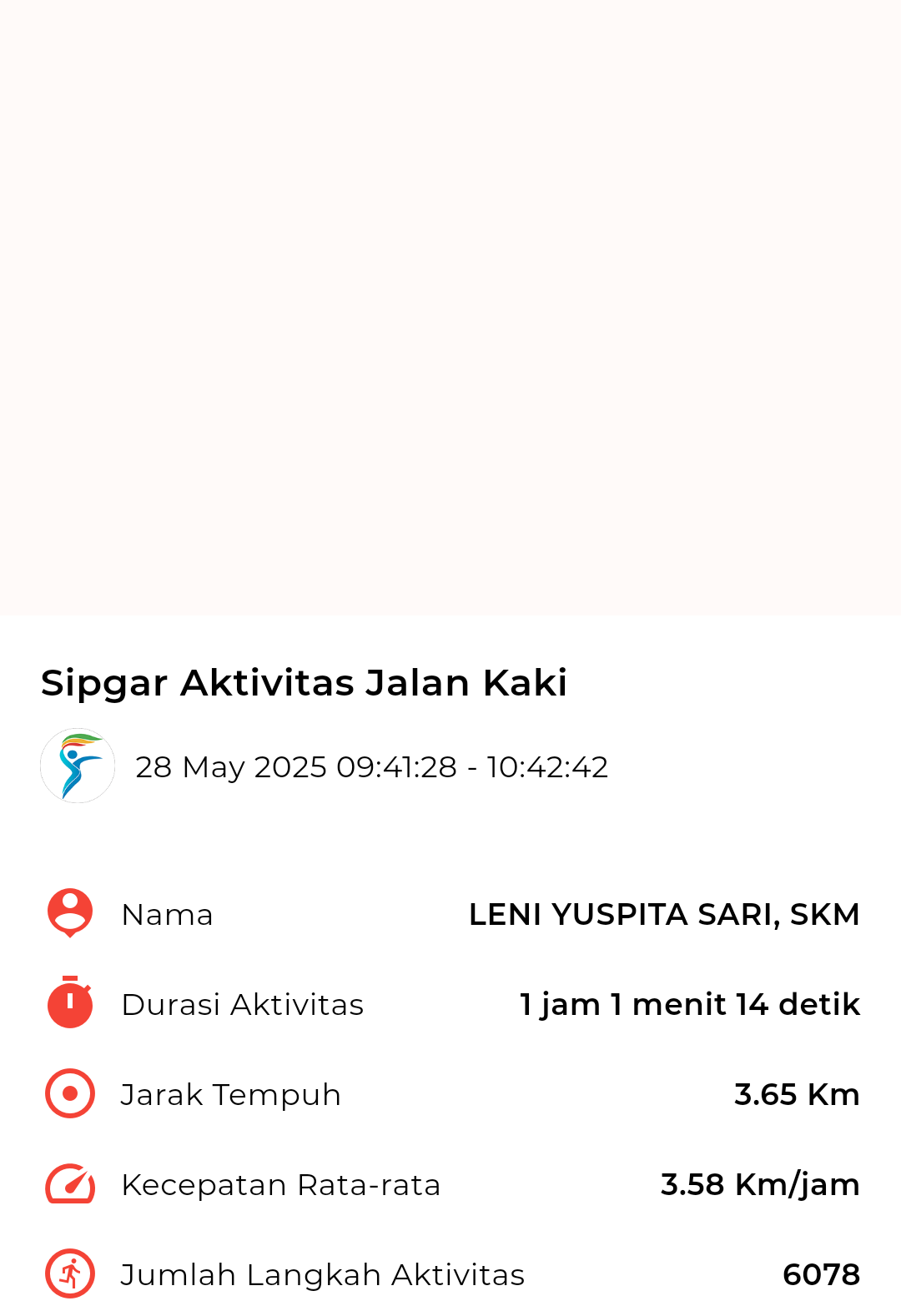This screenshot has width=901, height=1316.
Task: Open the circular Sipgar avatar badge
Action: point(77,766)
